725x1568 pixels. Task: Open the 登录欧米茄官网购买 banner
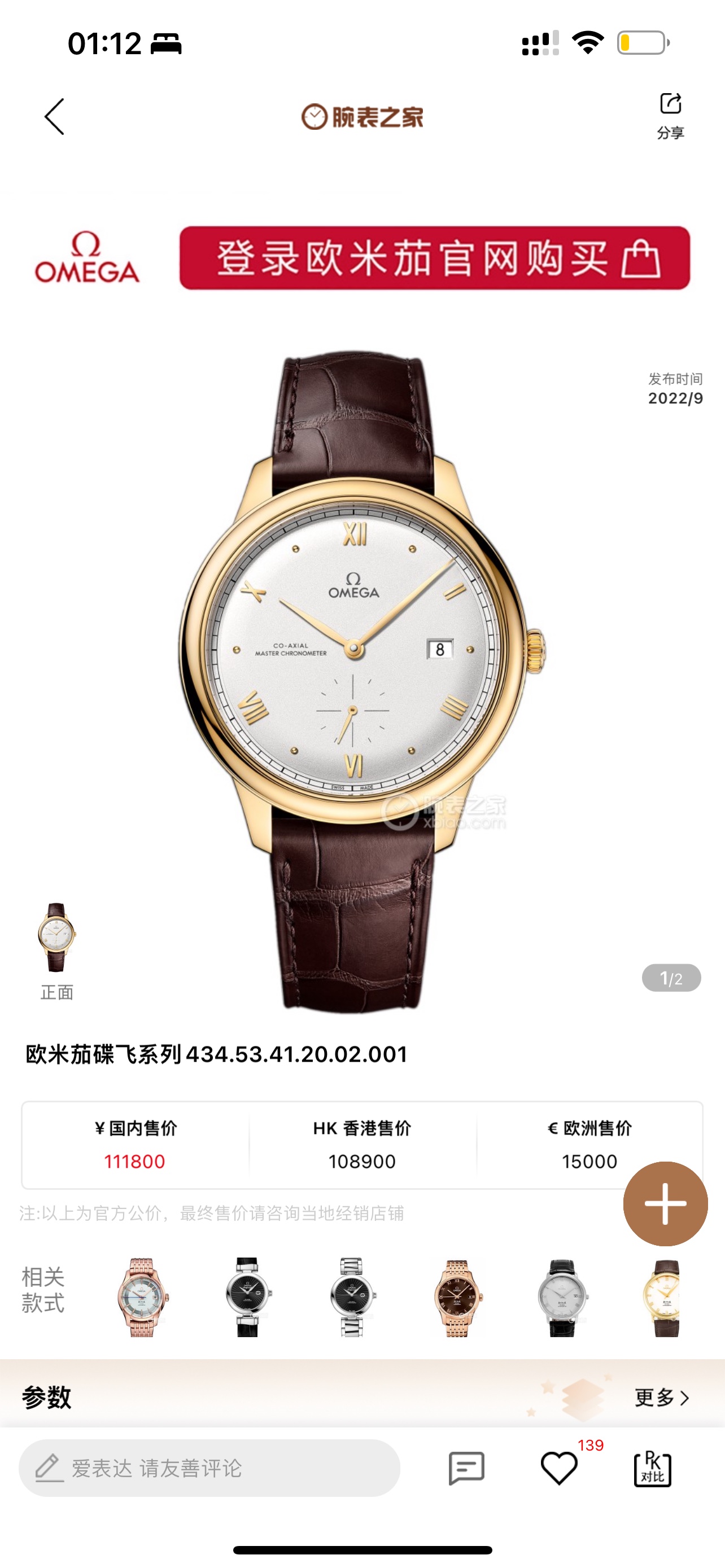[x=434, y=258]
